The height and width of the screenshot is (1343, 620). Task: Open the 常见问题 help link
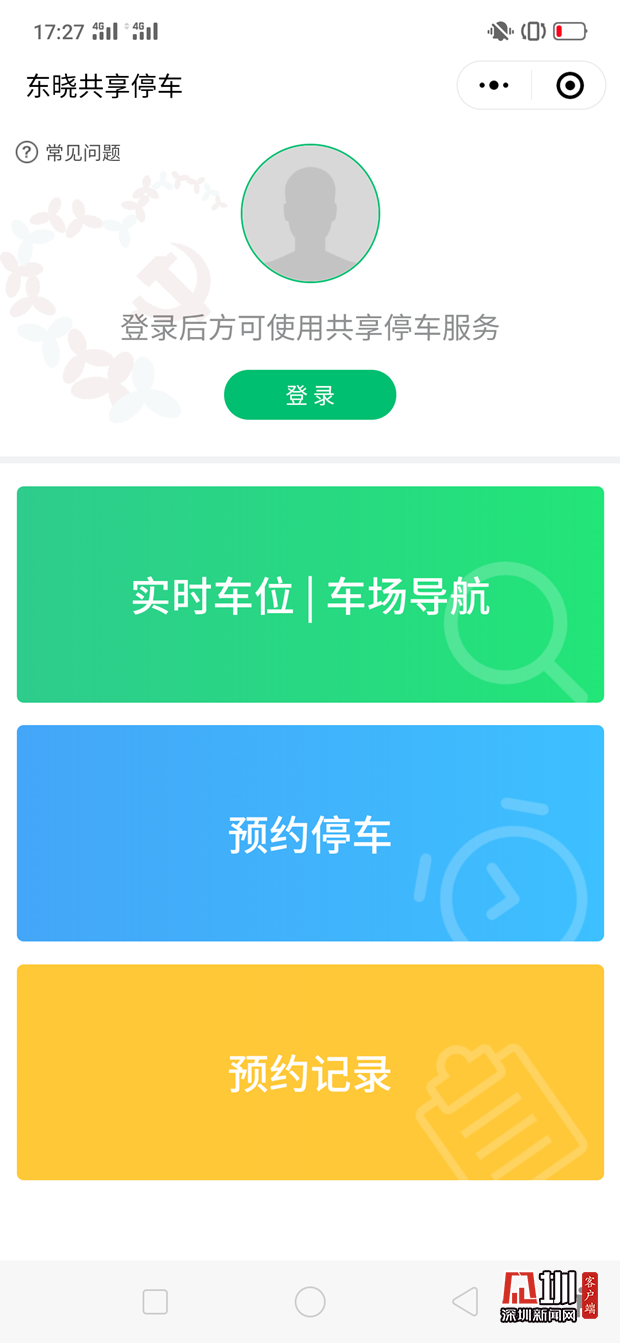[69, 153]
